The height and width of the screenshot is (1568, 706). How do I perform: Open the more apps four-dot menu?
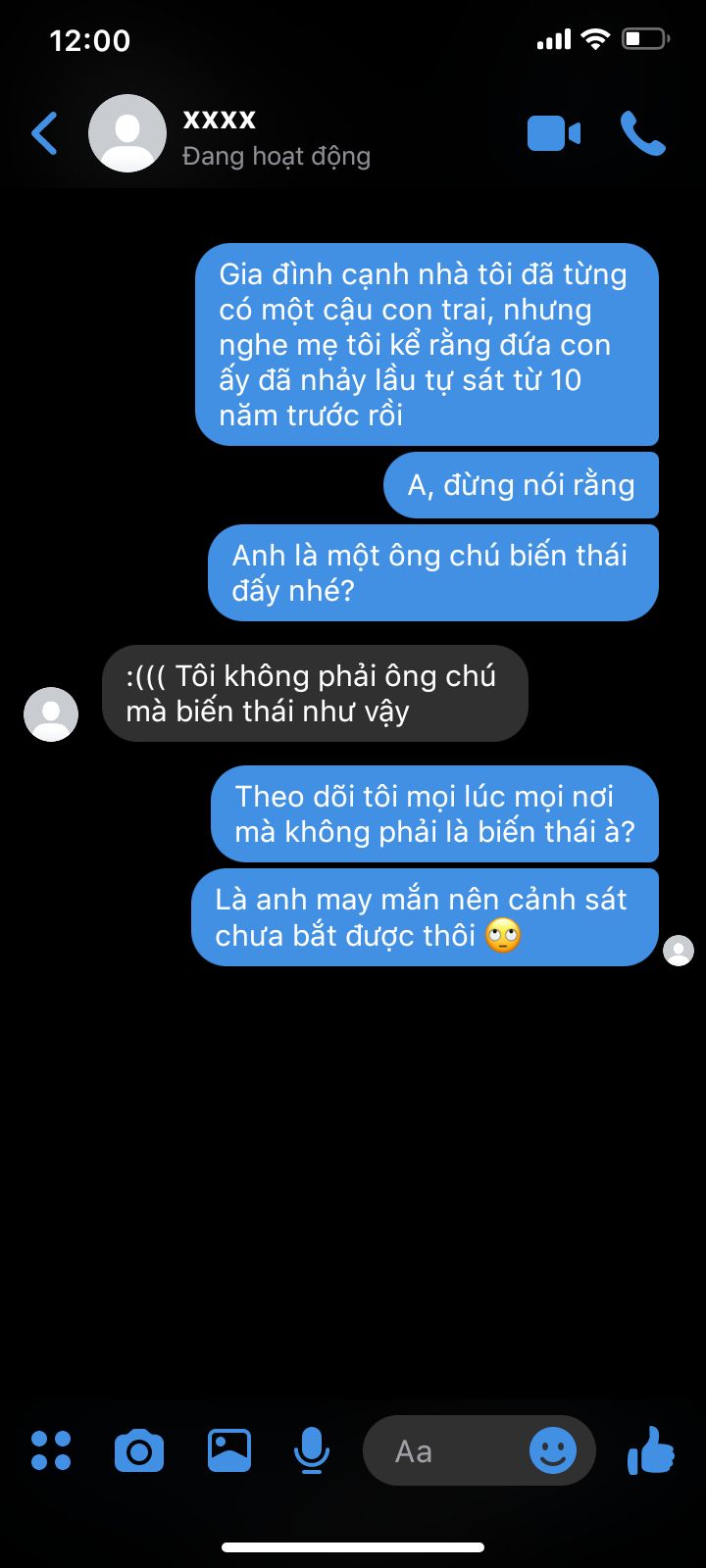click(x=51, y=1450)
